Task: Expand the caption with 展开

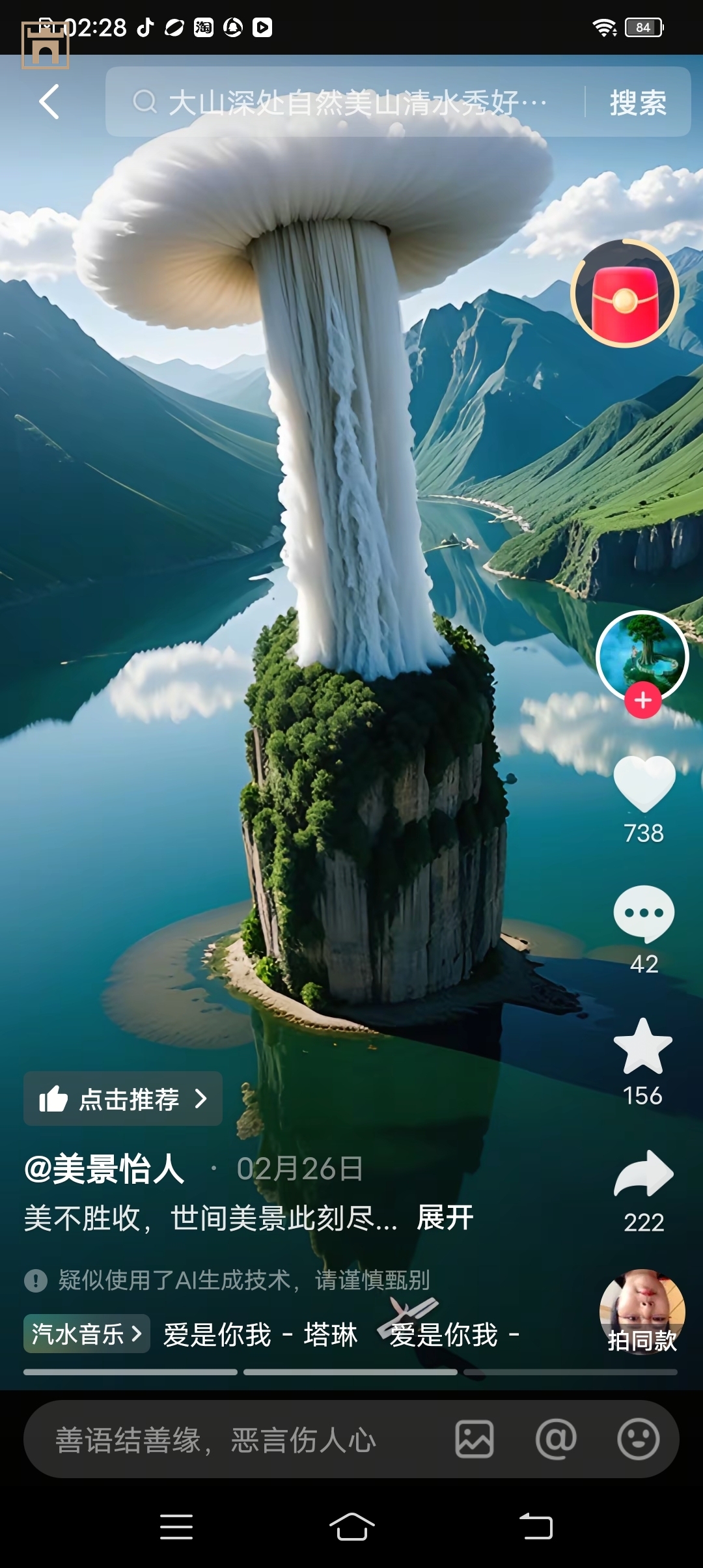Action: [445, 1218]
